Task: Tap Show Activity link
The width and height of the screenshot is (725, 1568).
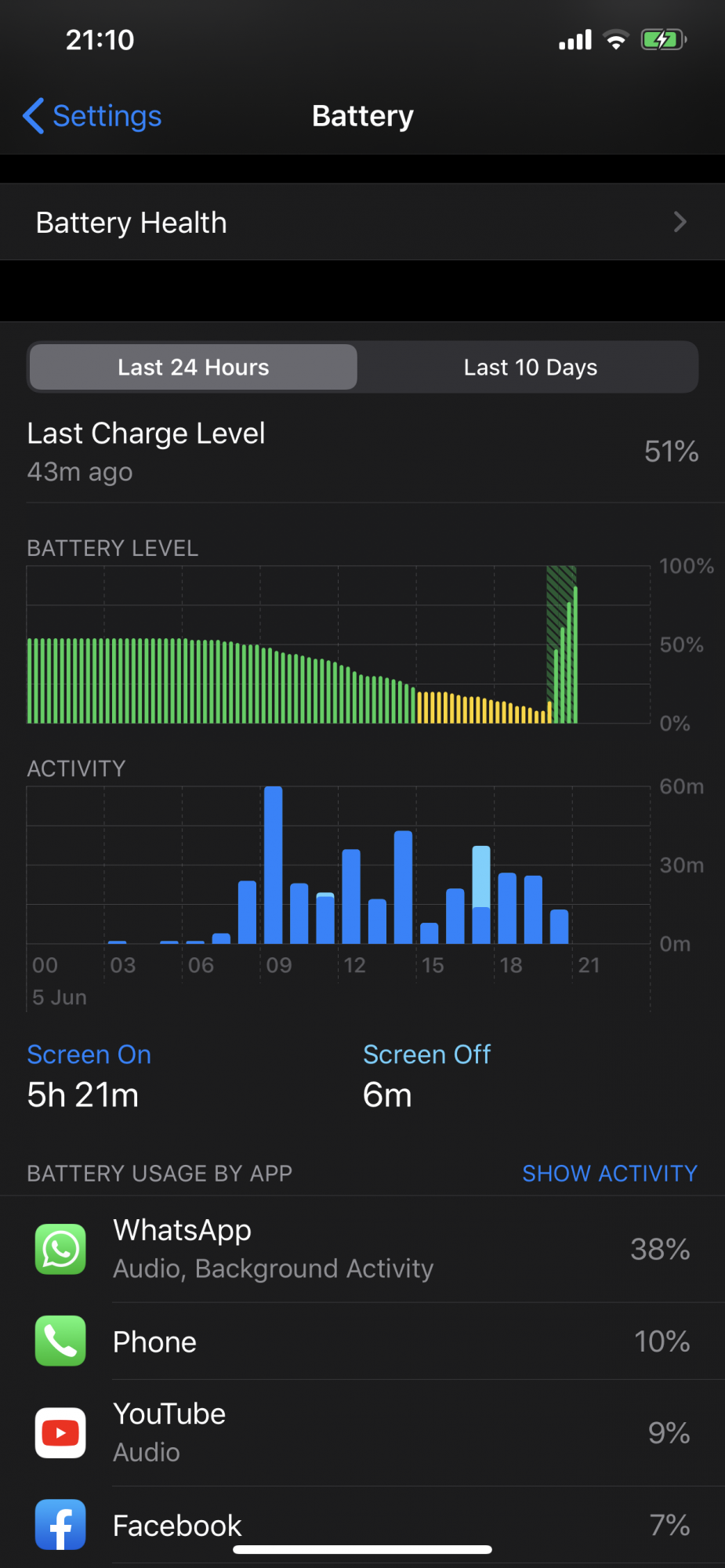Action: pyautogui.click(x=610, y=1173)
